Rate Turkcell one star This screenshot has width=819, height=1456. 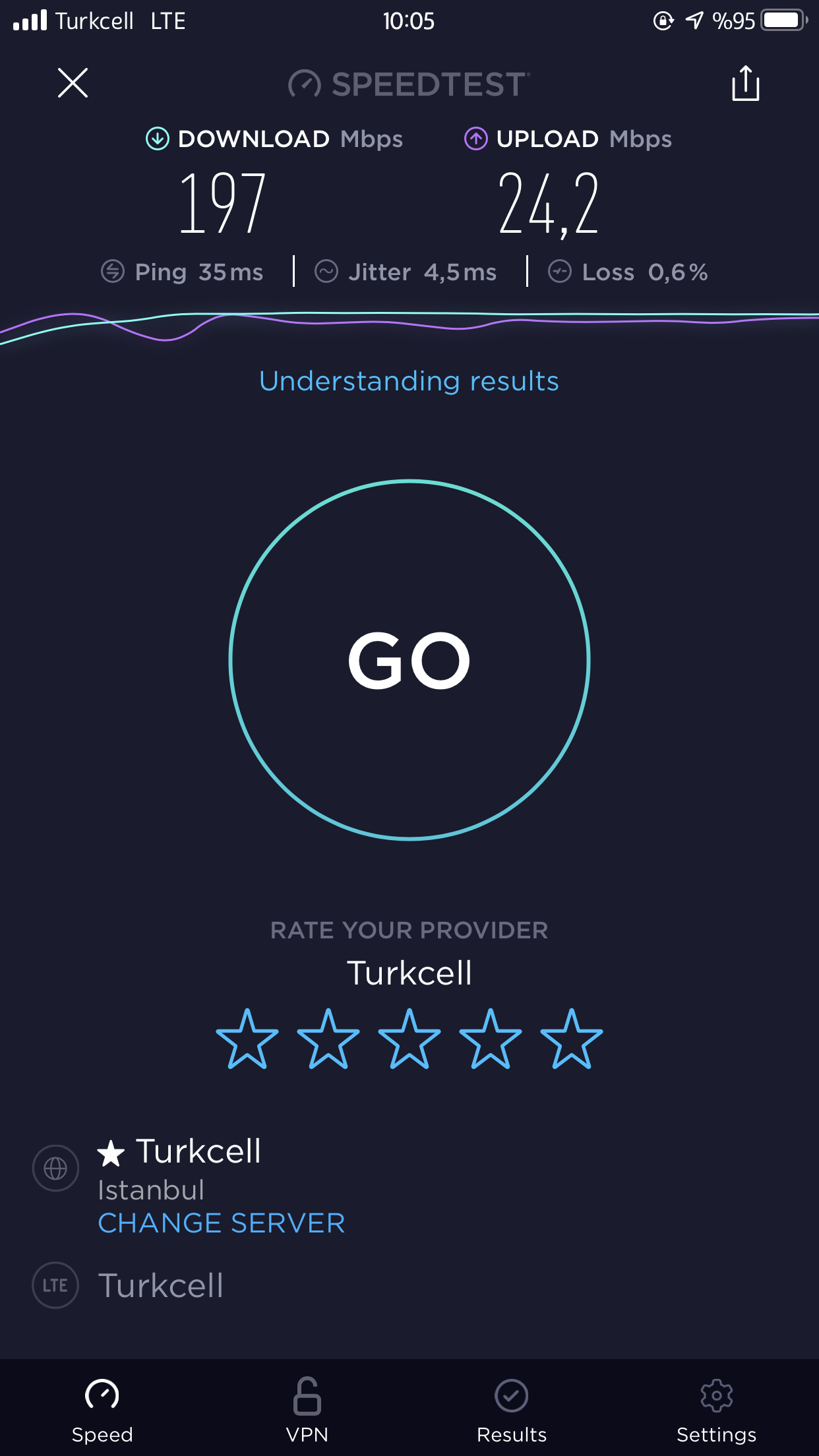coord(247,1039)
